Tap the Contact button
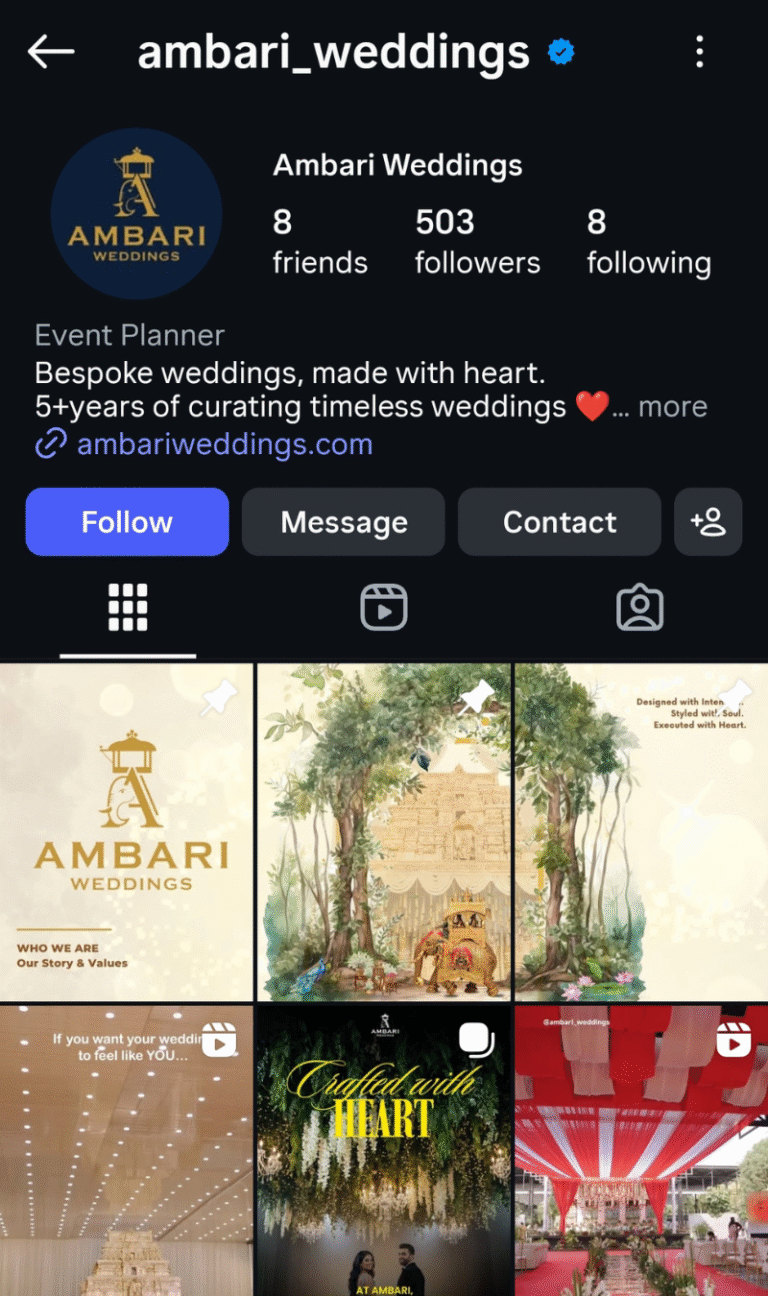The image size is (768, 1296). coord(559,522)
